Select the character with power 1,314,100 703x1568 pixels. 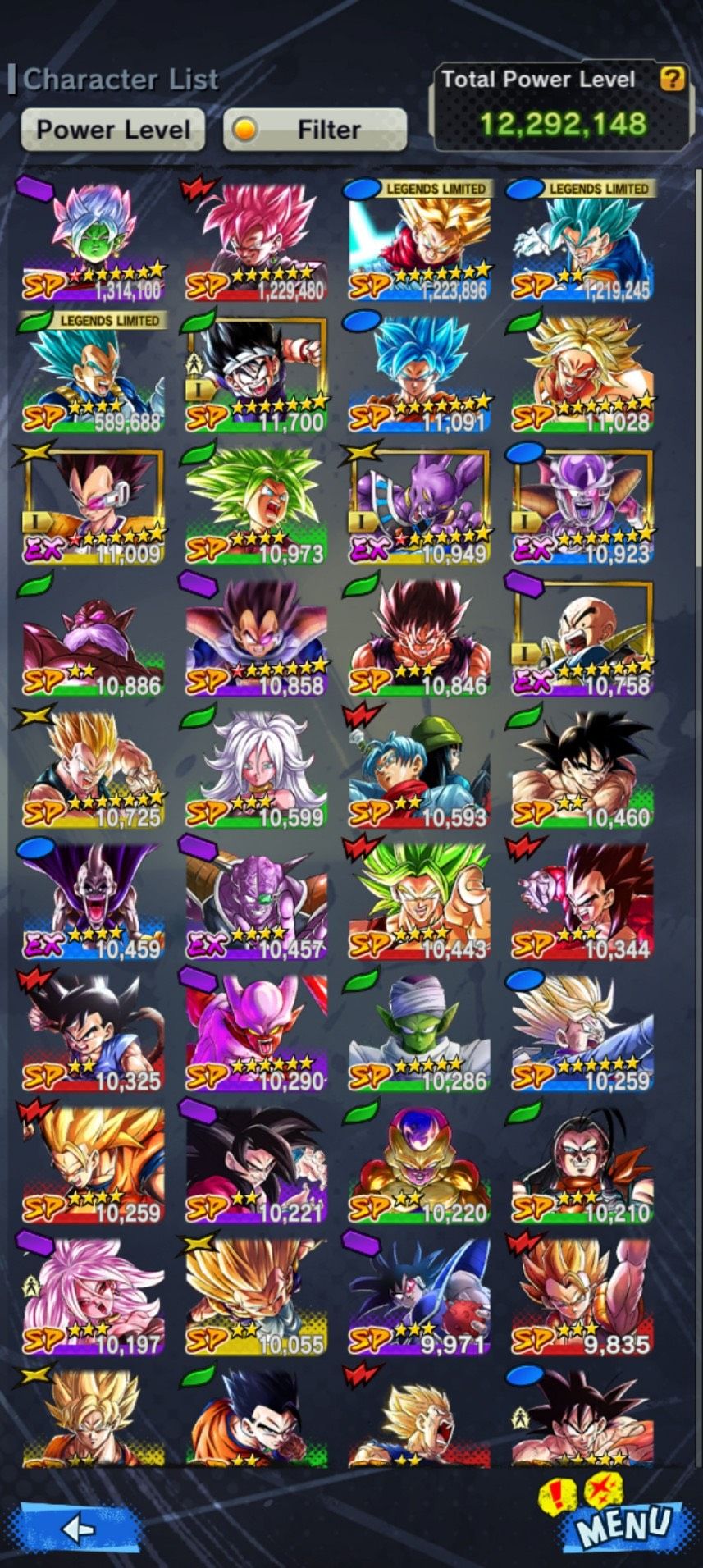[93, 242]
